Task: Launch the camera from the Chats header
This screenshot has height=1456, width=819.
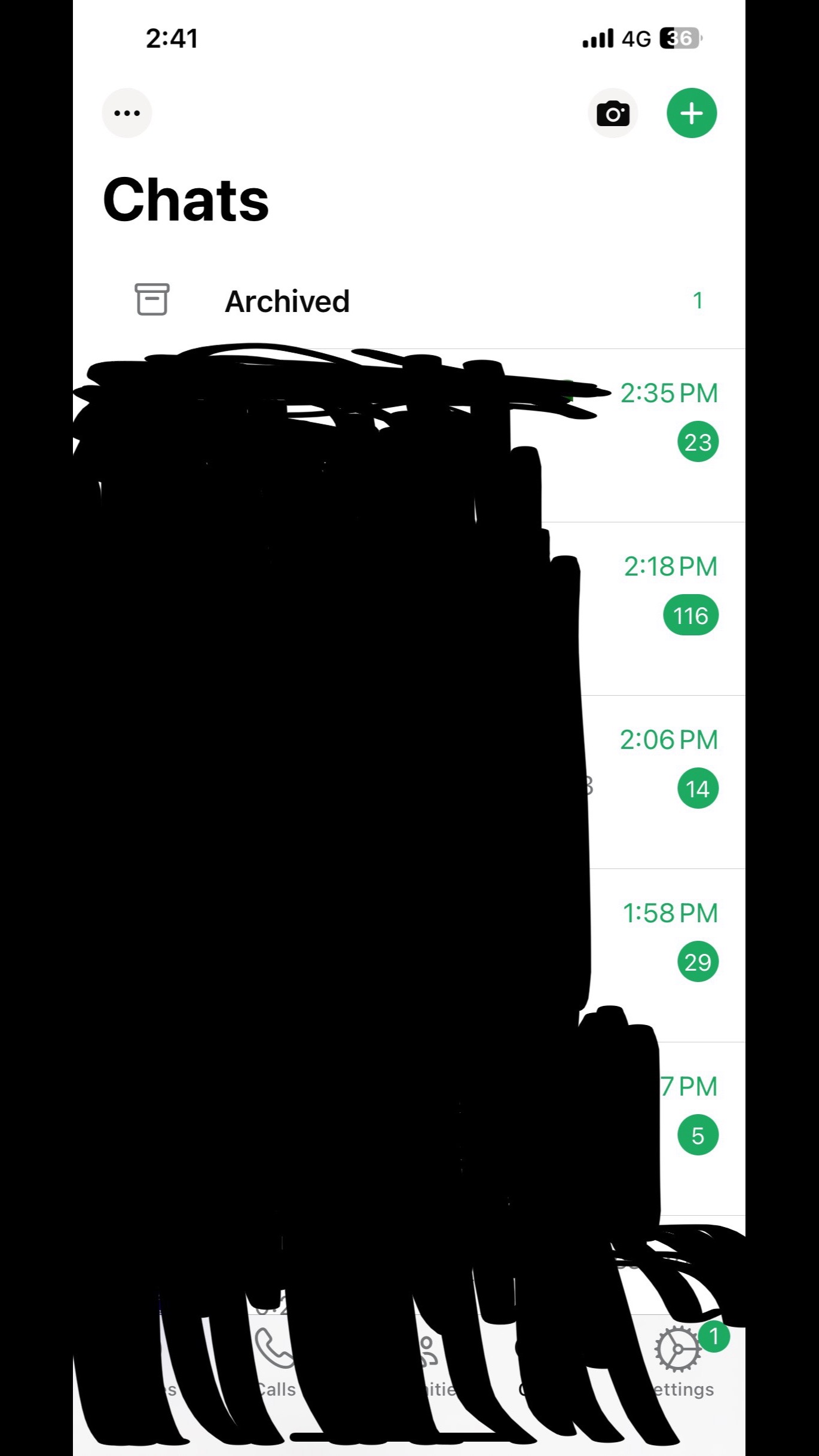Action: pos(613,113)
